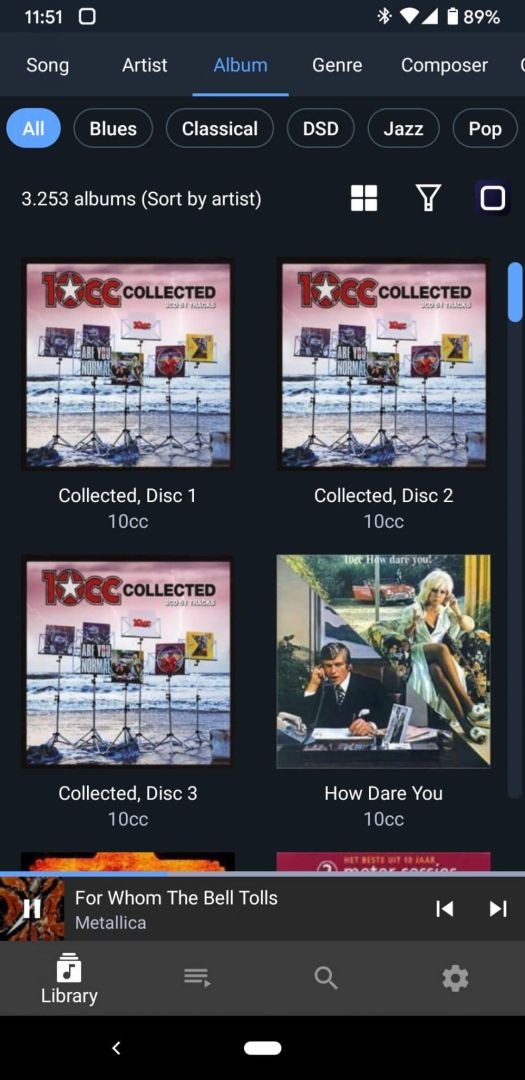
Task: Go to the Composer tab
Action: 444,65
